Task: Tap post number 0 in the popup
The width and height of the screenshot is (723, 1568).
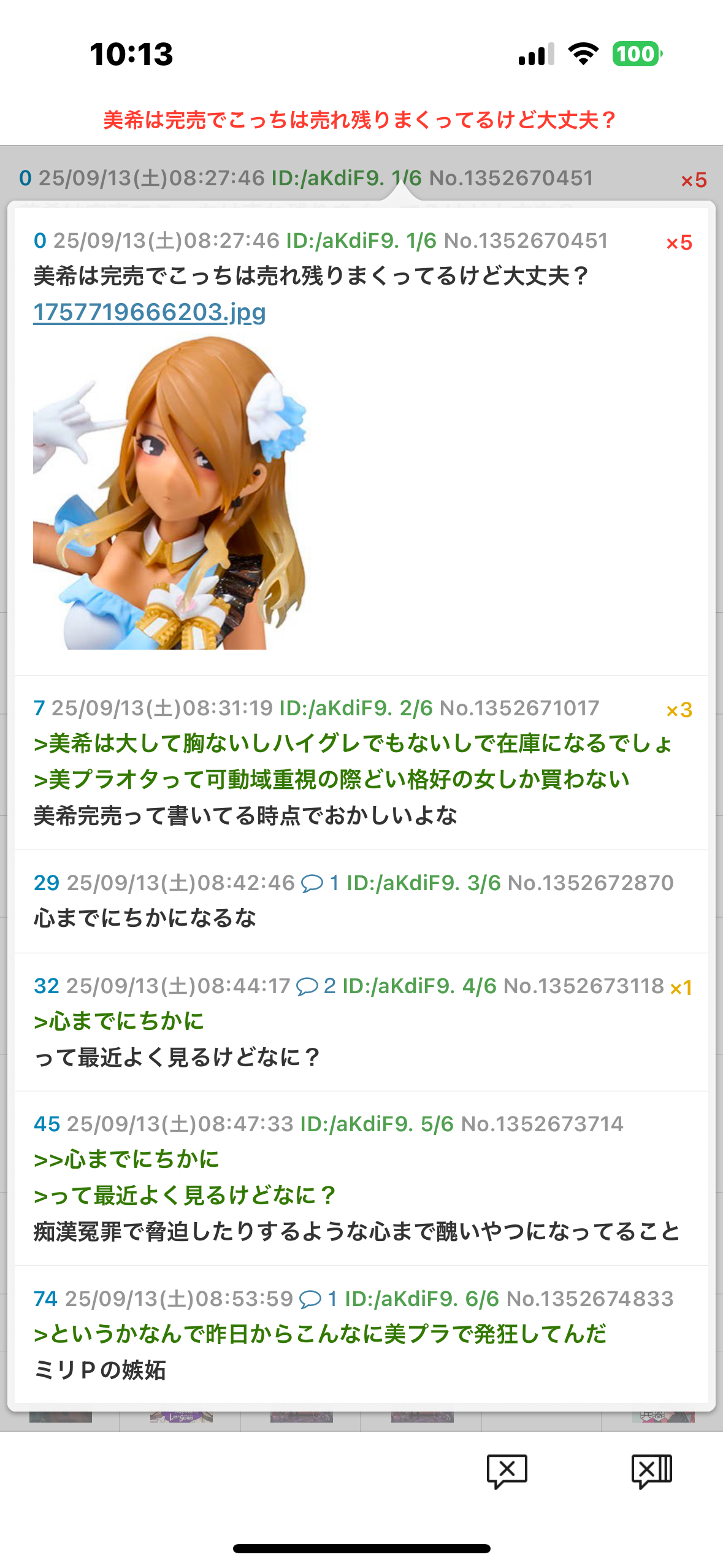Action: coord(40,240)
